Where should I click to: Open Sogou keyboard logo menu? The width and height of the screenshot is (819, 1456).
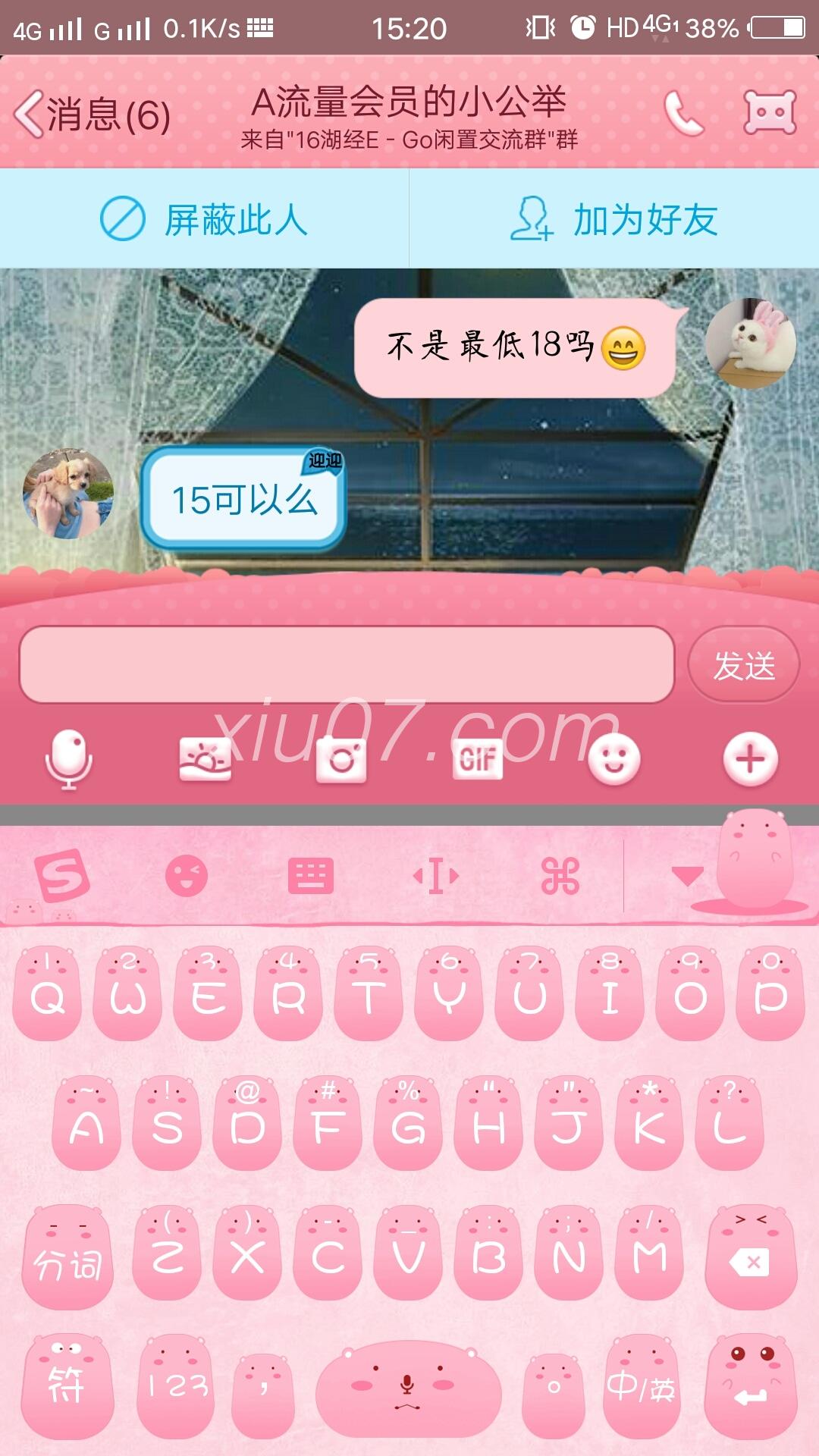pyautogui.click(x=62, y=877)
